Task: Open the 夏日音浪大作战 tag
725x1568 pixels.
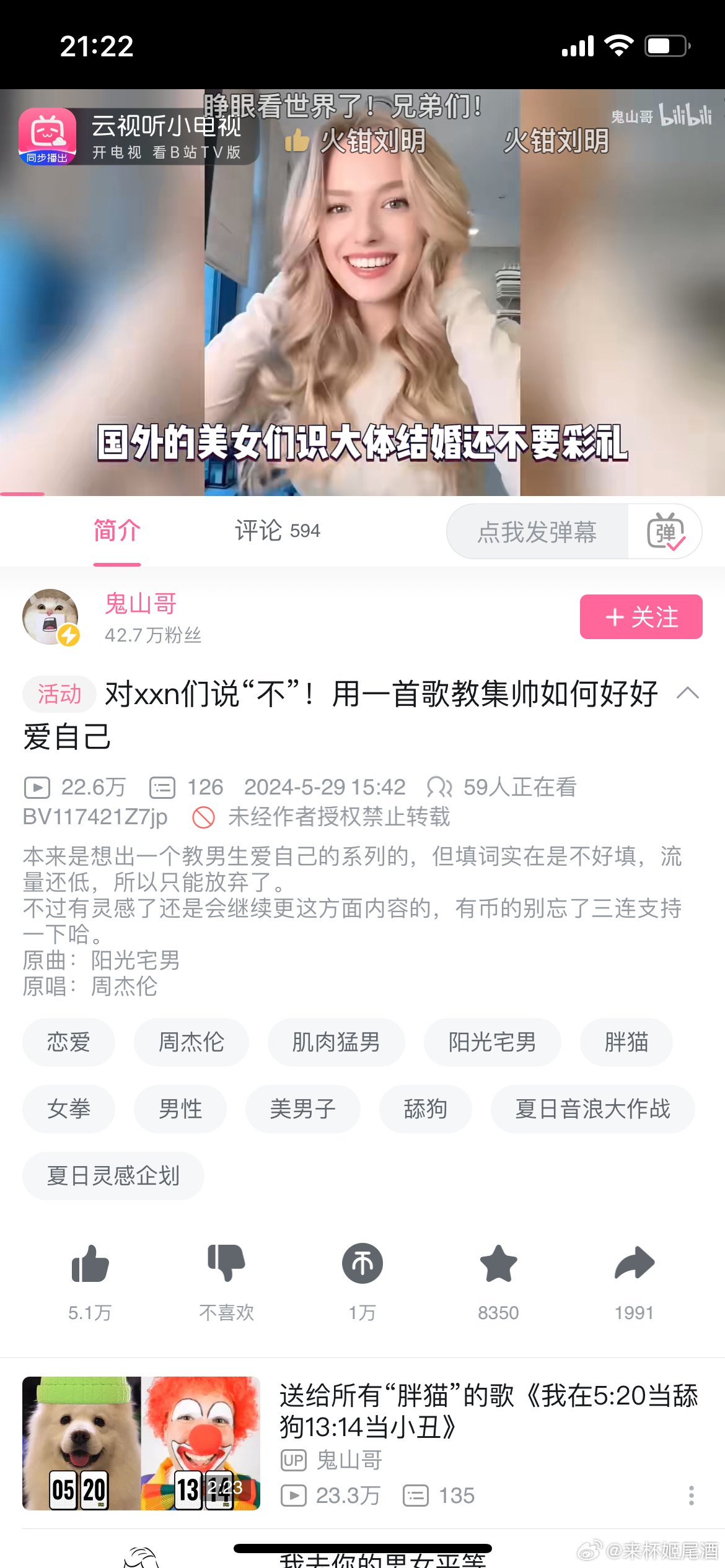Action: tap(592, 1109)
